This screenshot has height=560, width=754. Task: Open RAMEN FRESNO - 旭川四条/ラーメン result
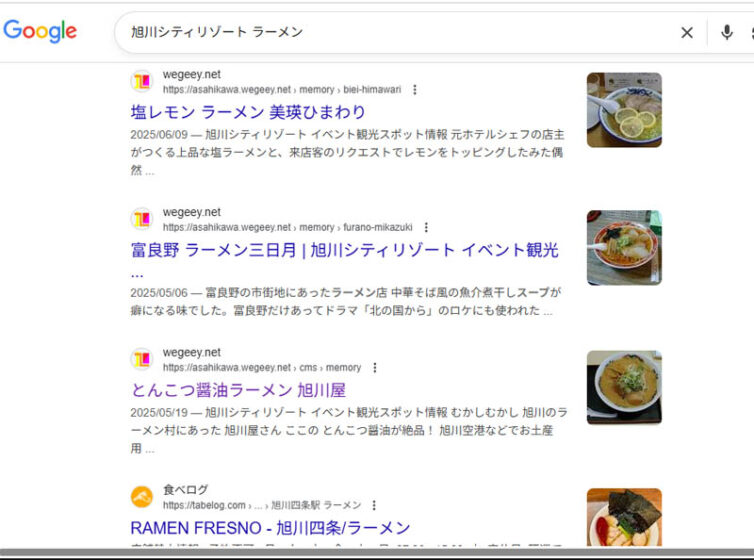[x=270, y=527]
